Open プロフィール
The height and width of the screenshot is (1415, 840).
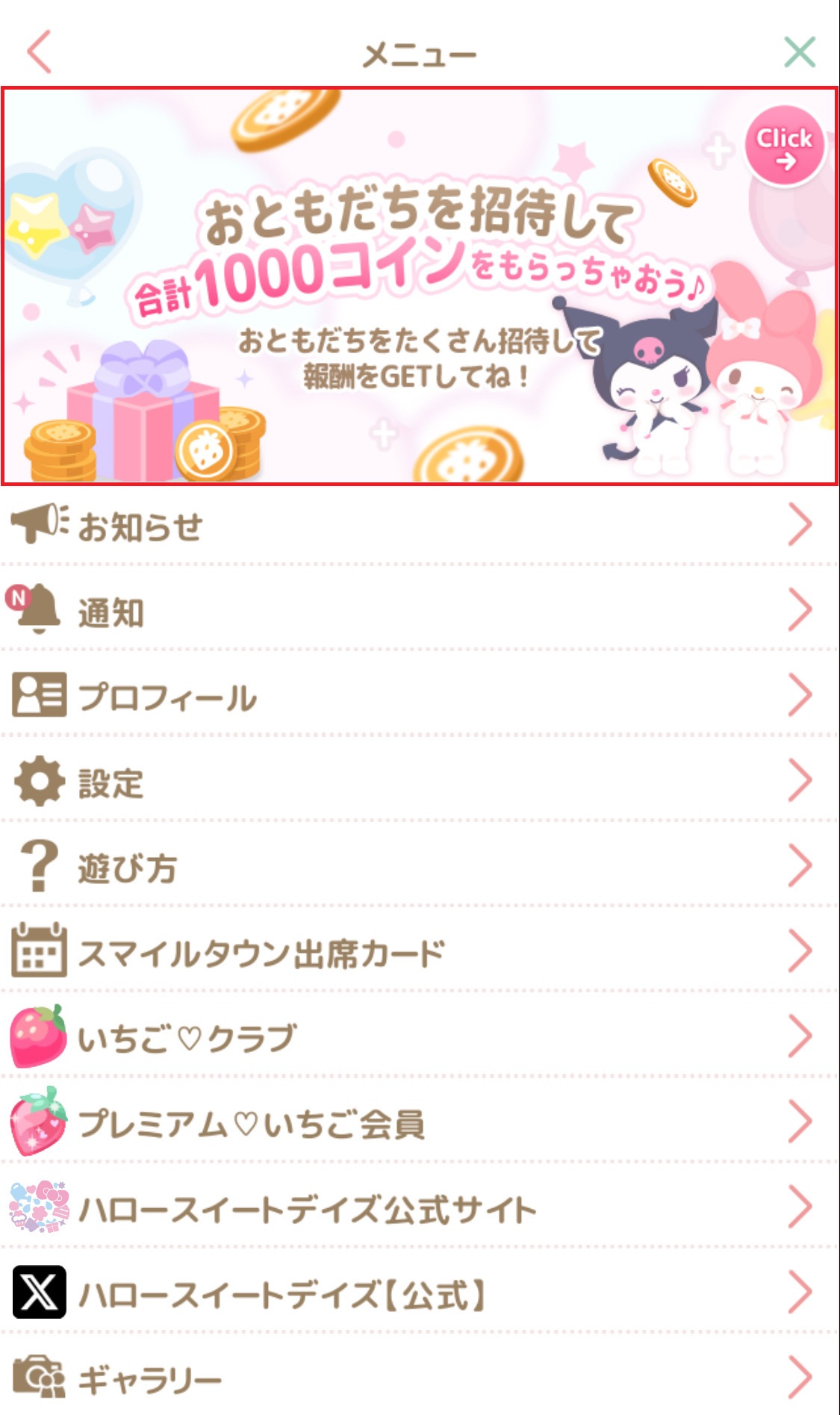pos(420,697)
